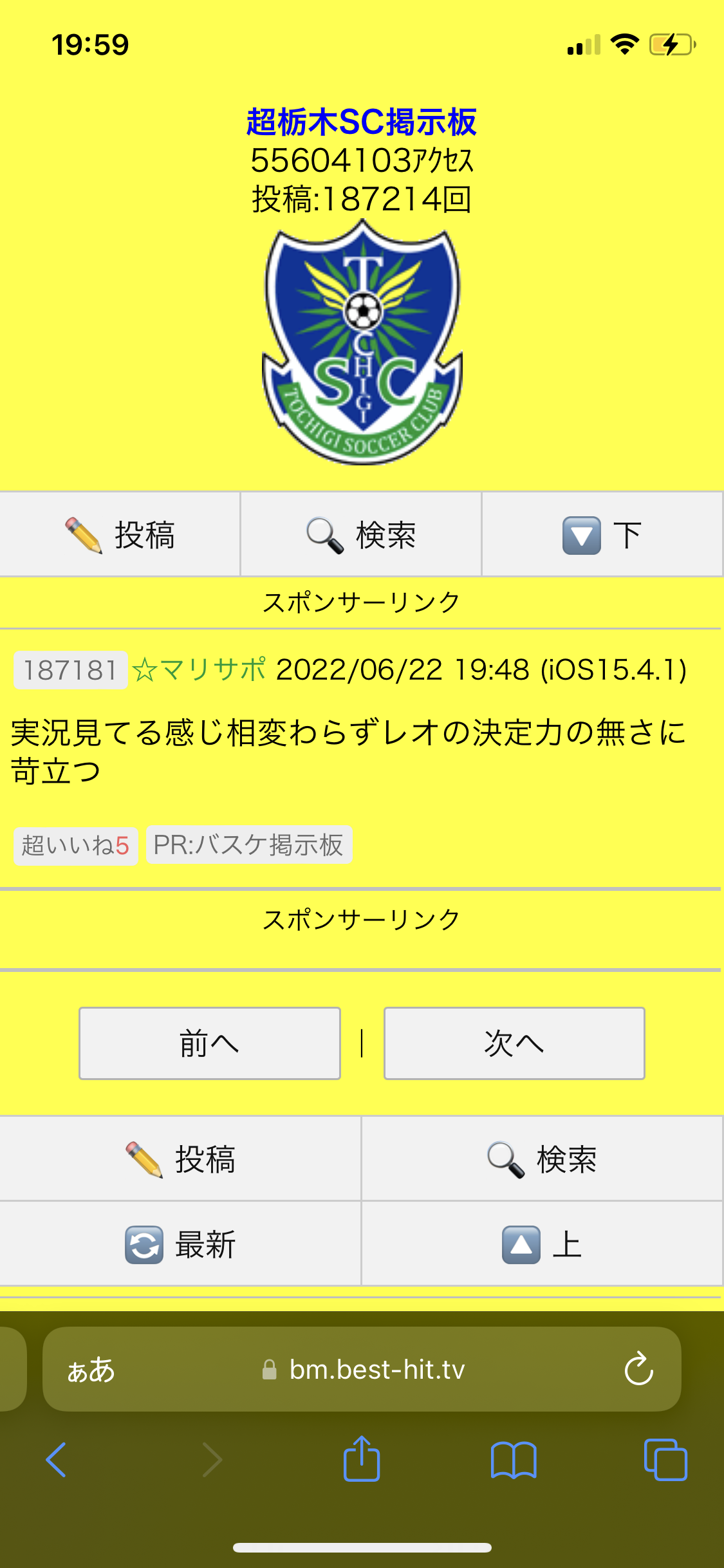Share this page from the Safari toolbar
Screen dimensions: 724x1568
(x=362, y=1459)
